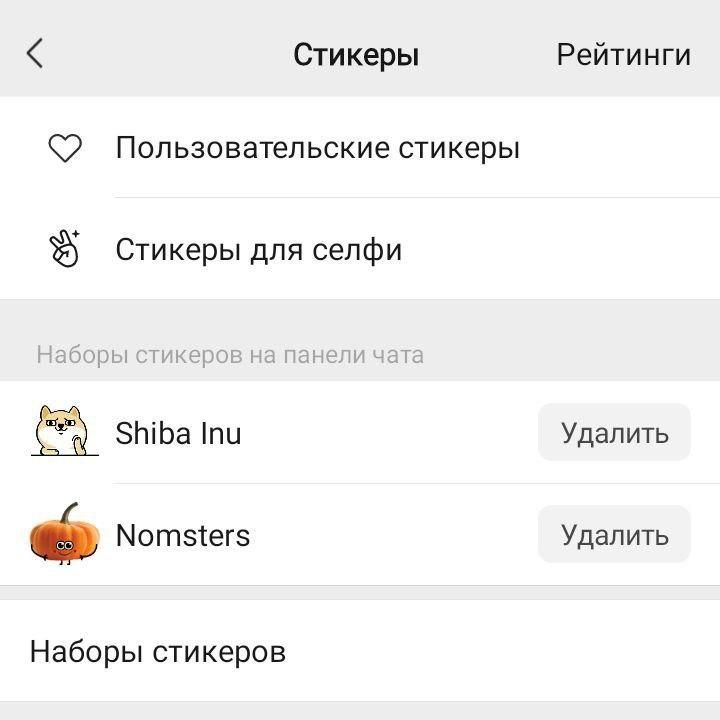720x720 pixels.
Task: Tap Удалить next to Shiba Inu
Action: point(614,433)
